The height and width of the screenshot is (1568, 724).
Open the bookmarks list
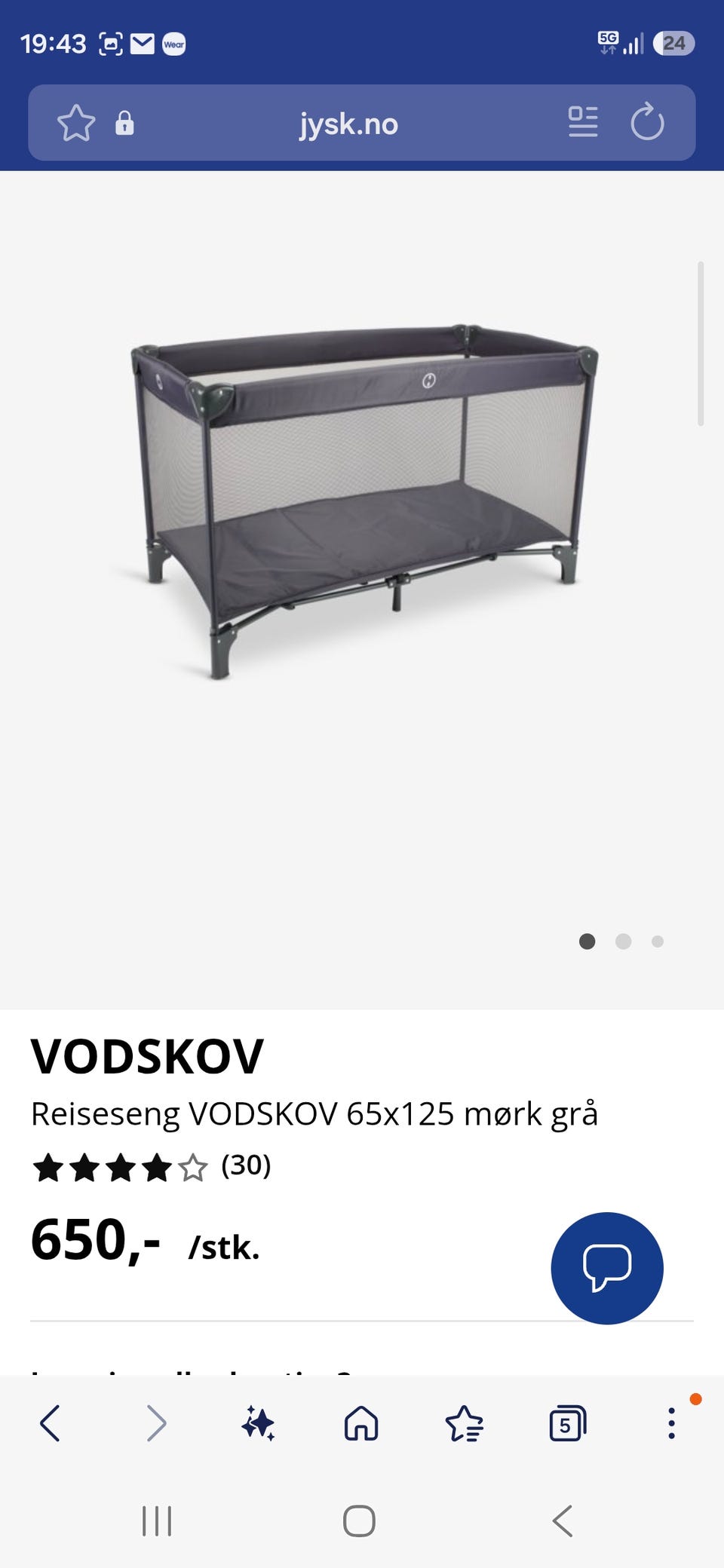pyautogui.click(x=464, y=1423)
